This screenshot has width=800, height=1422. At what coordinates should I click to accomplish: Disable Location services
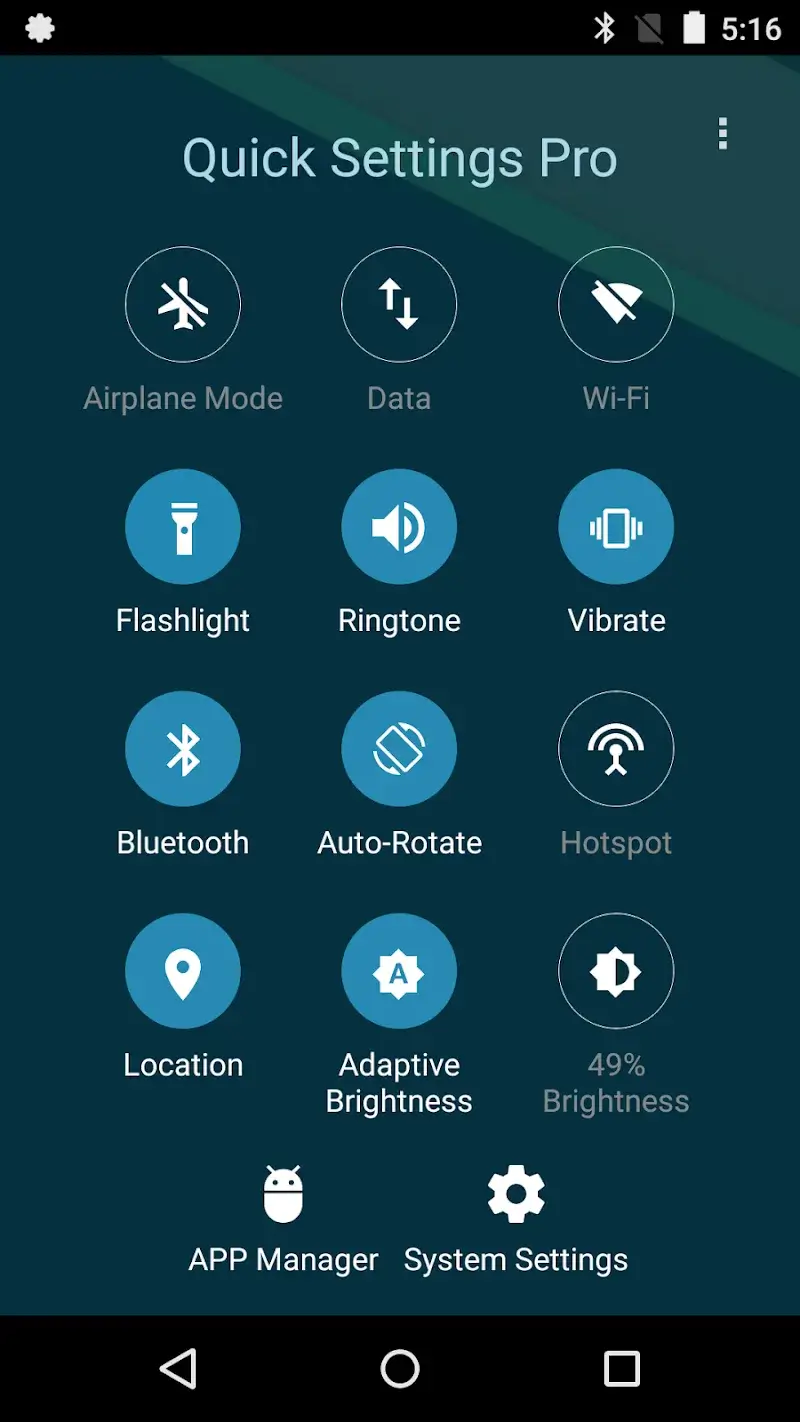[183, 970]
